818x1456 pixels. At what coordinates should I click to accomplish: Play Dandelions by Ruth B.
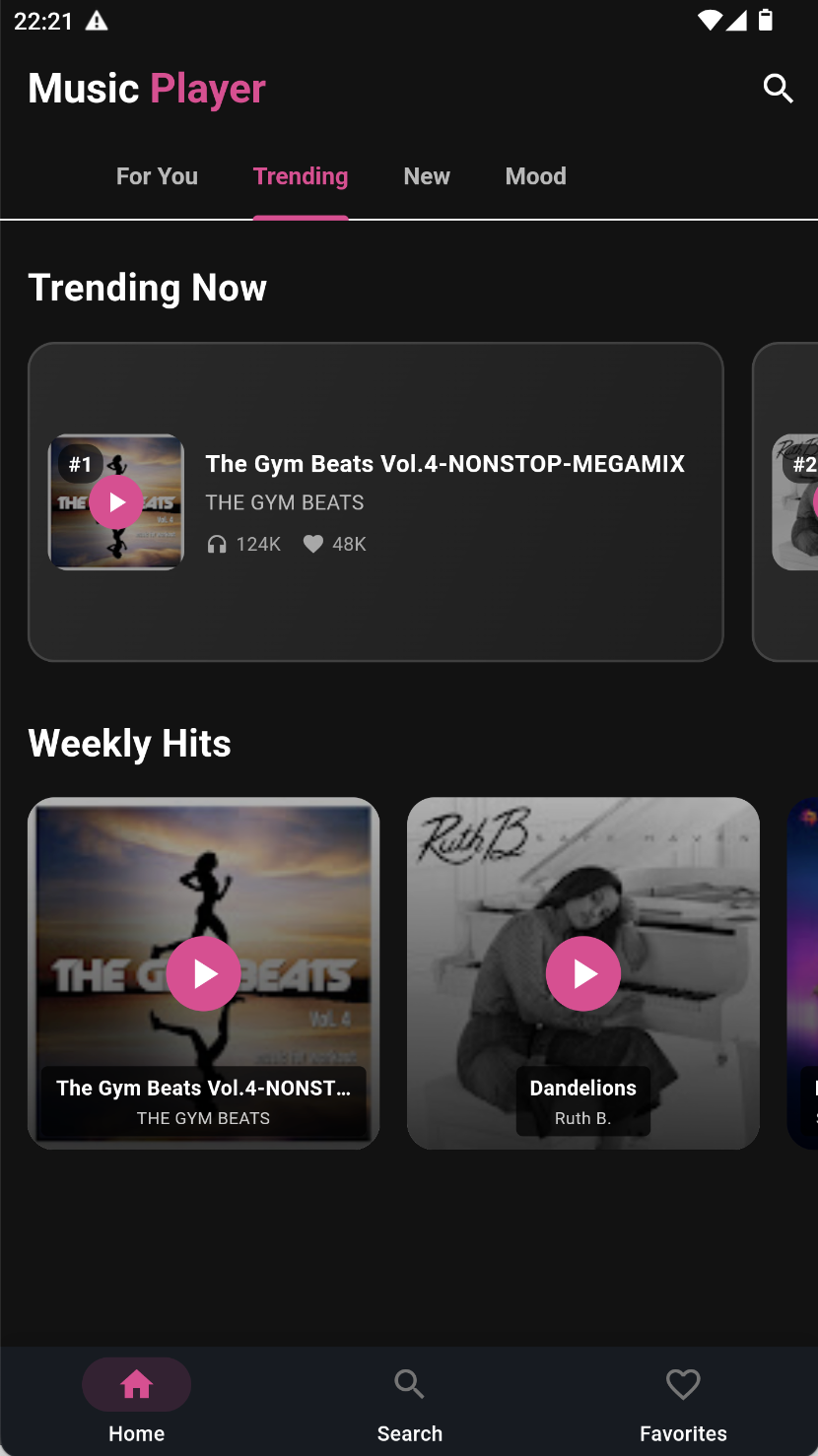[x=582, y=973]
